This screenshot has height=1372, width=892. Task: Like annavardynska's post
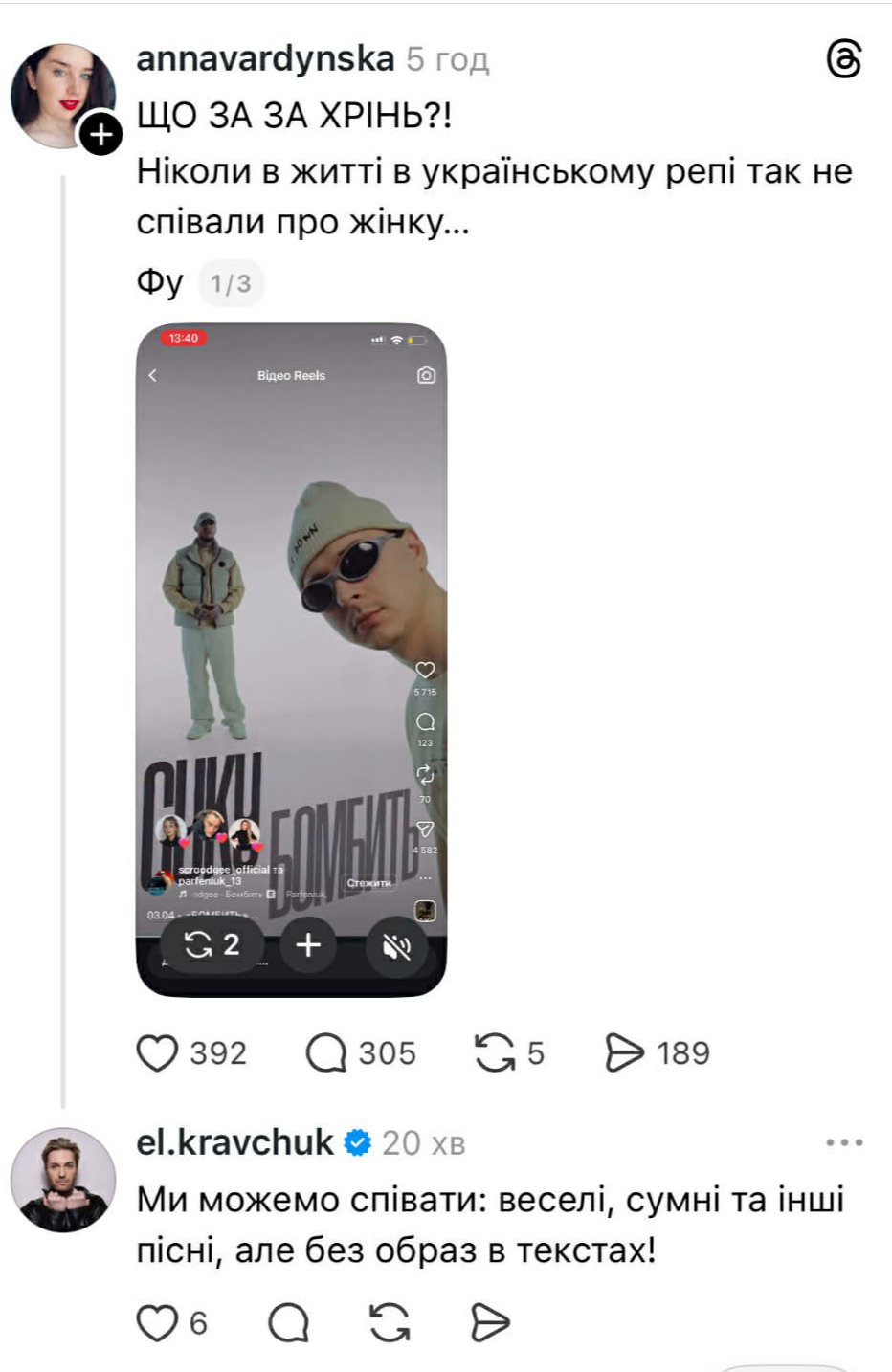click(x=158, y=1053)
